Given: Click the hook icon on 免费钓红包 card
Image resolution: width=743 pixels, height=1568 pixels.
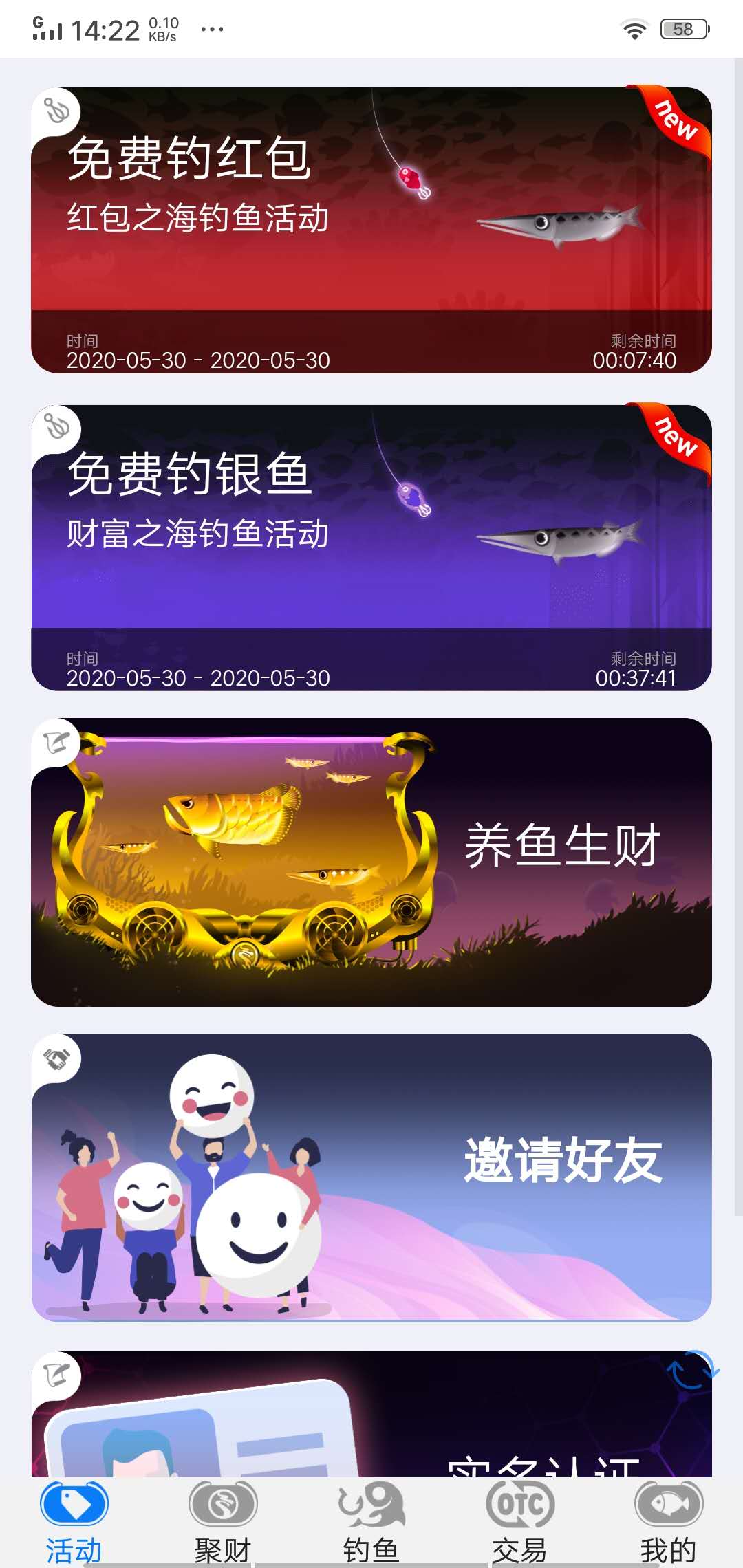Looking at the screenshot, I should pyautogui.click(x=56, y=111).
